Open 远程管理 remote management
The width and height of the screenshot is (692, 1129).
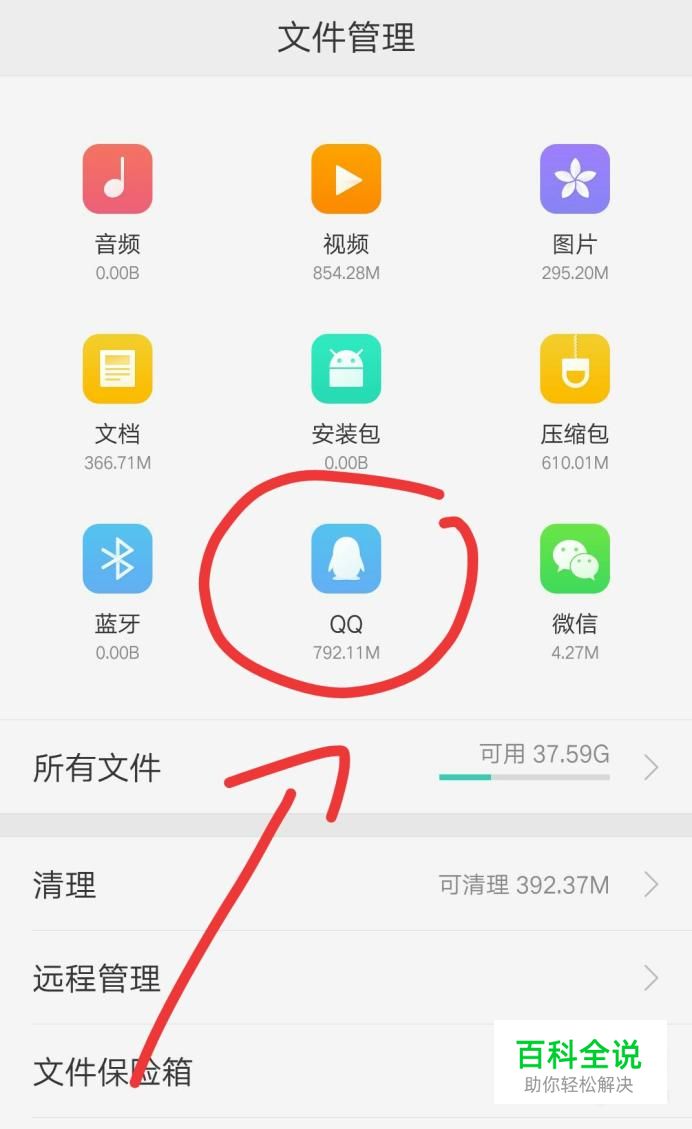346,978
